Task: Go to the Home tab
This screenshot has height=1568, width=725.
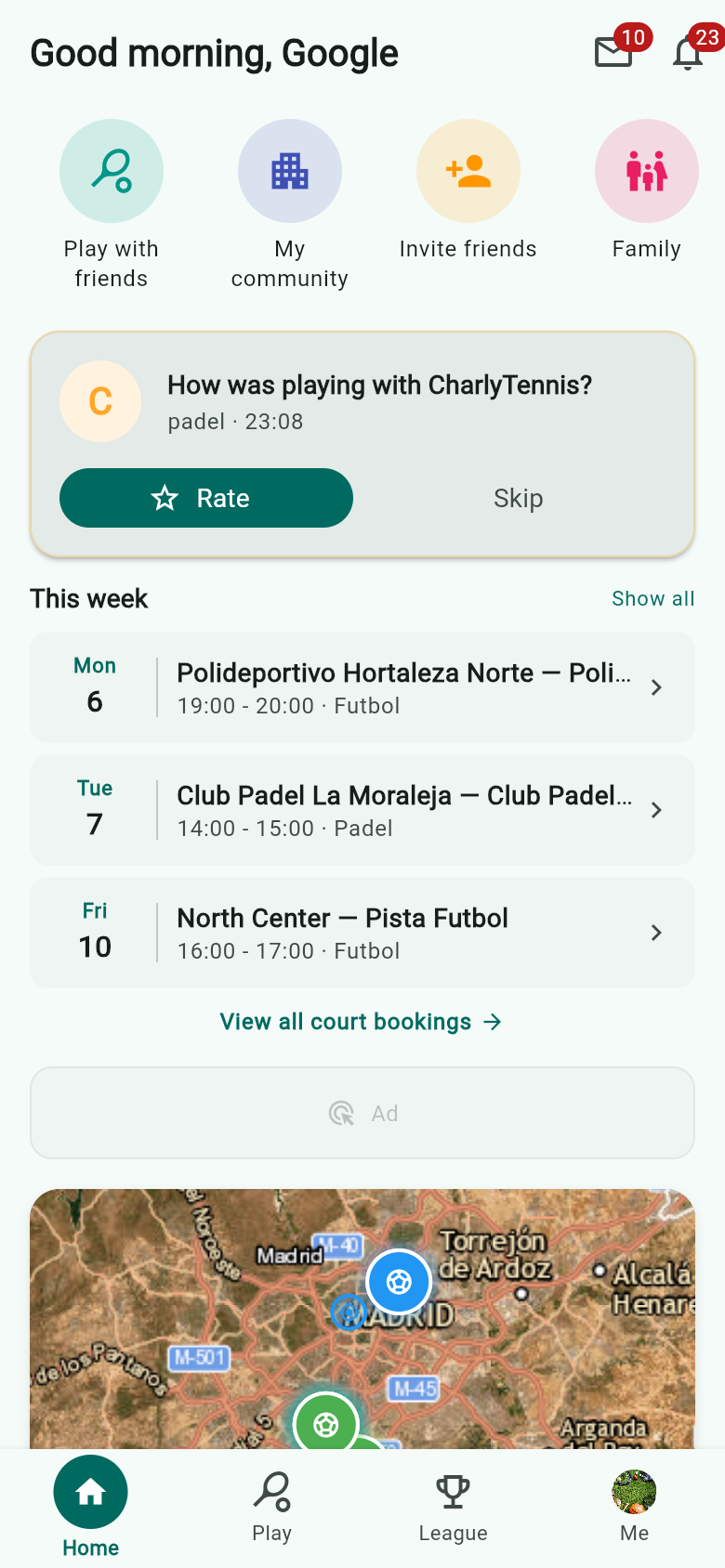Action: point(91,1507)
